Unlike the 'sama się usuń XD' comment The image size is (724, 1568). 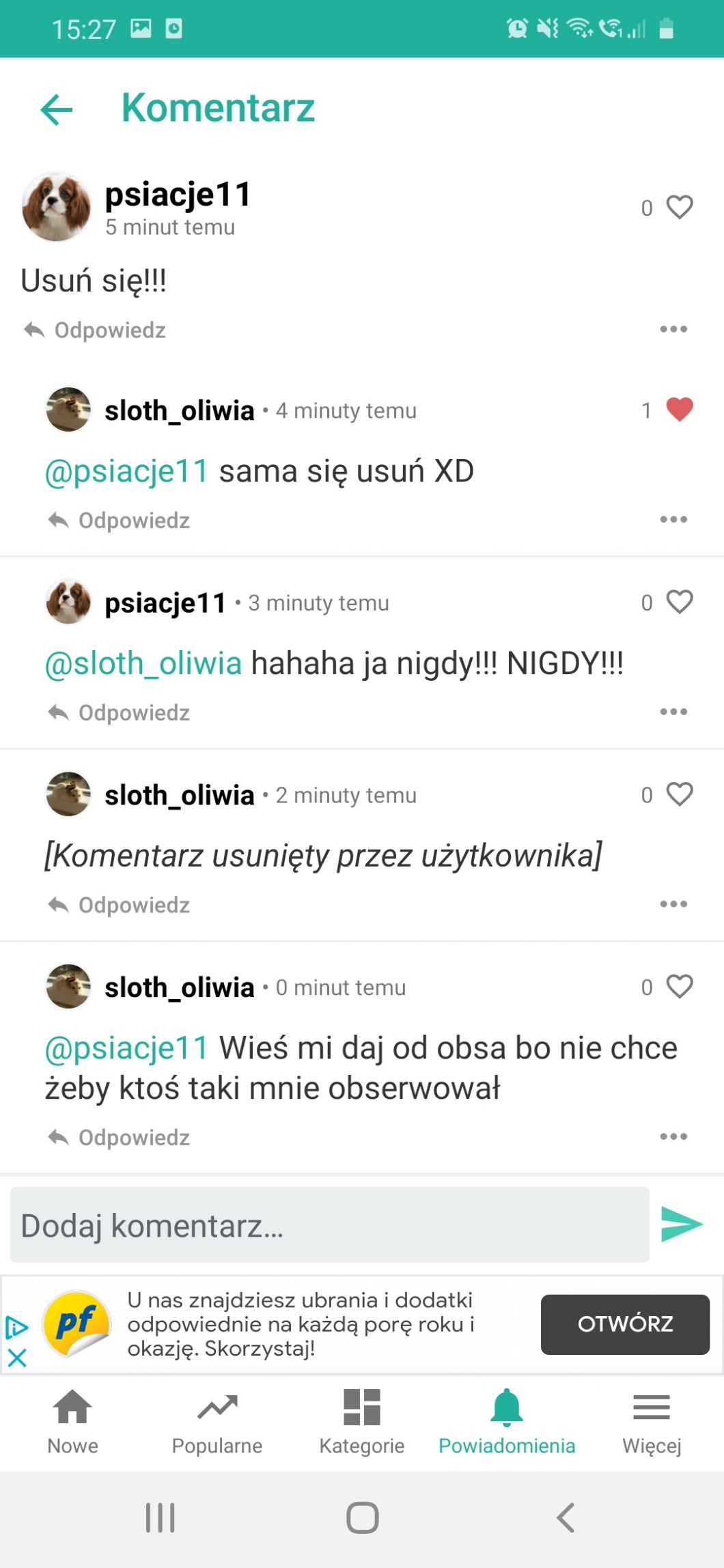pyautogui.click(x=679, y=410)
